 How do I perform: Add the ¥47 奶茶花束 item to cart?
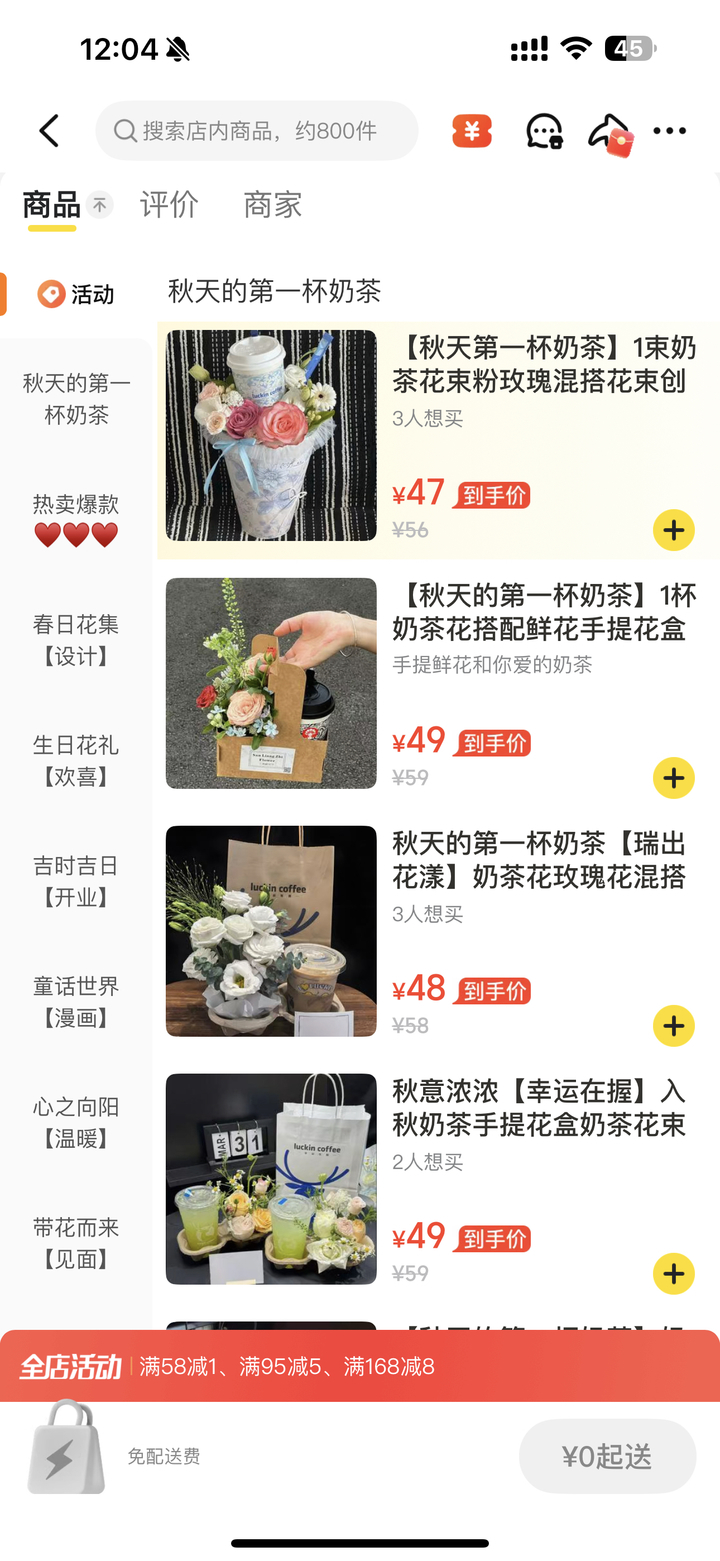tap(673, 530)
